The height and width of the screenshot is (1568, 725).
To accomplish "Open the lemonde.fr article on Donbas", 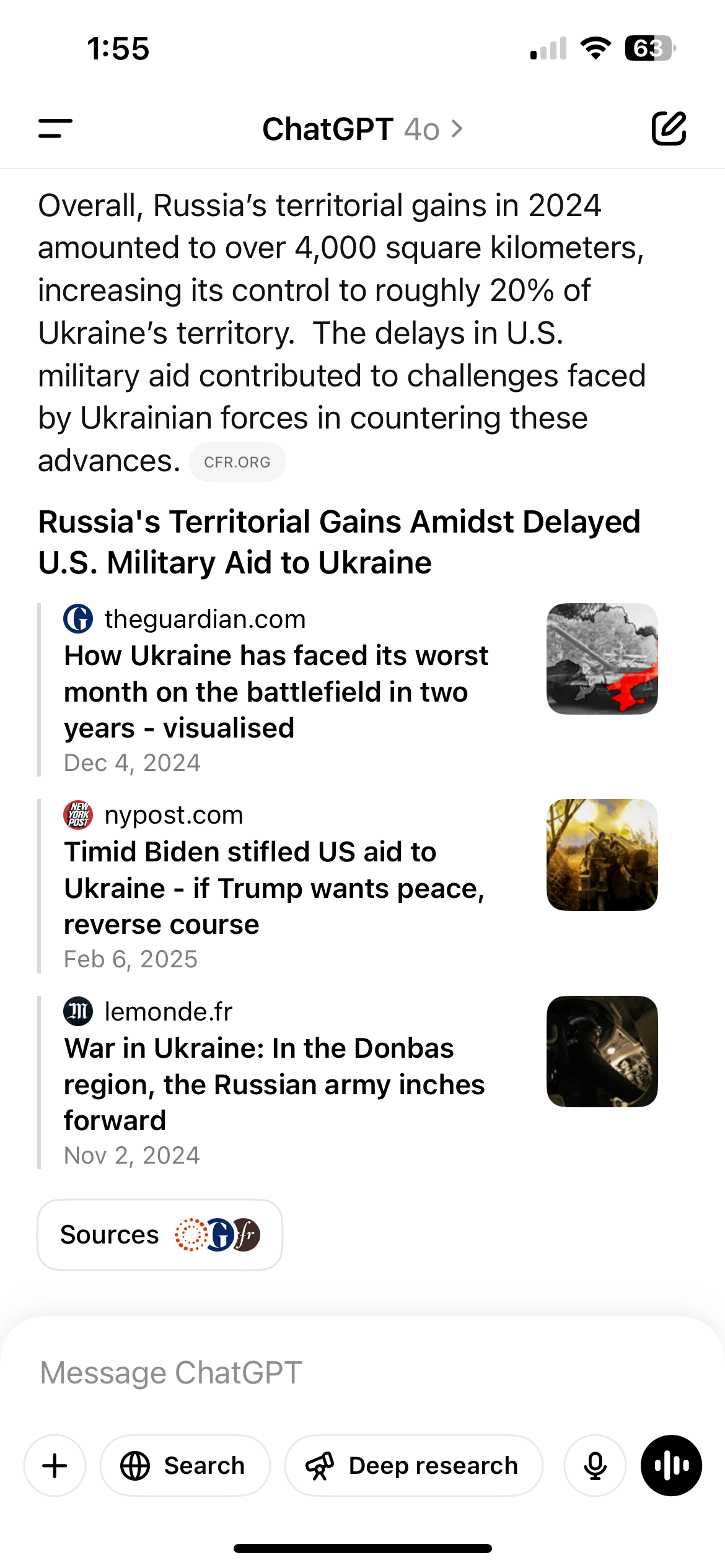I will (274, 1084).
